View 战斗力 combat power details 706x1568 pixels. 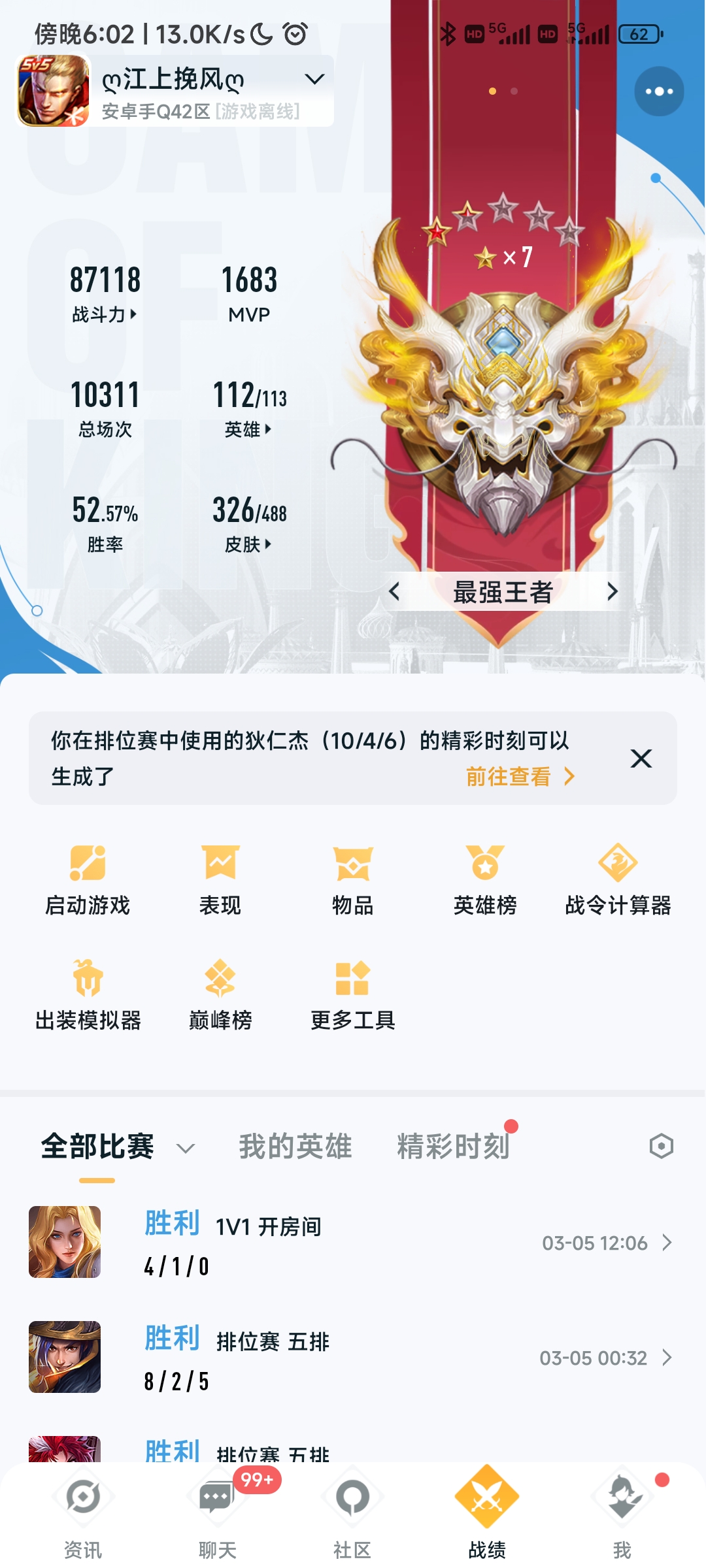105,314
